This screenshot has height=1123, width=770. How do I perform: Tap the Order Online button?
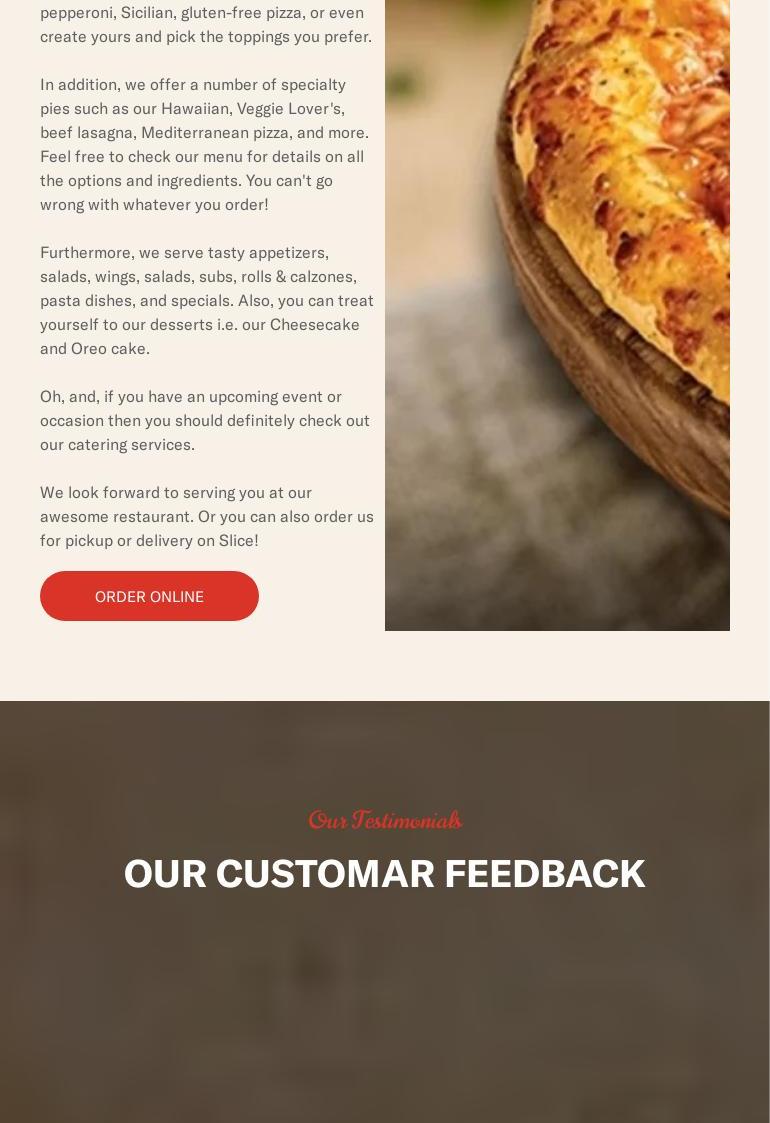coord(149,596)
